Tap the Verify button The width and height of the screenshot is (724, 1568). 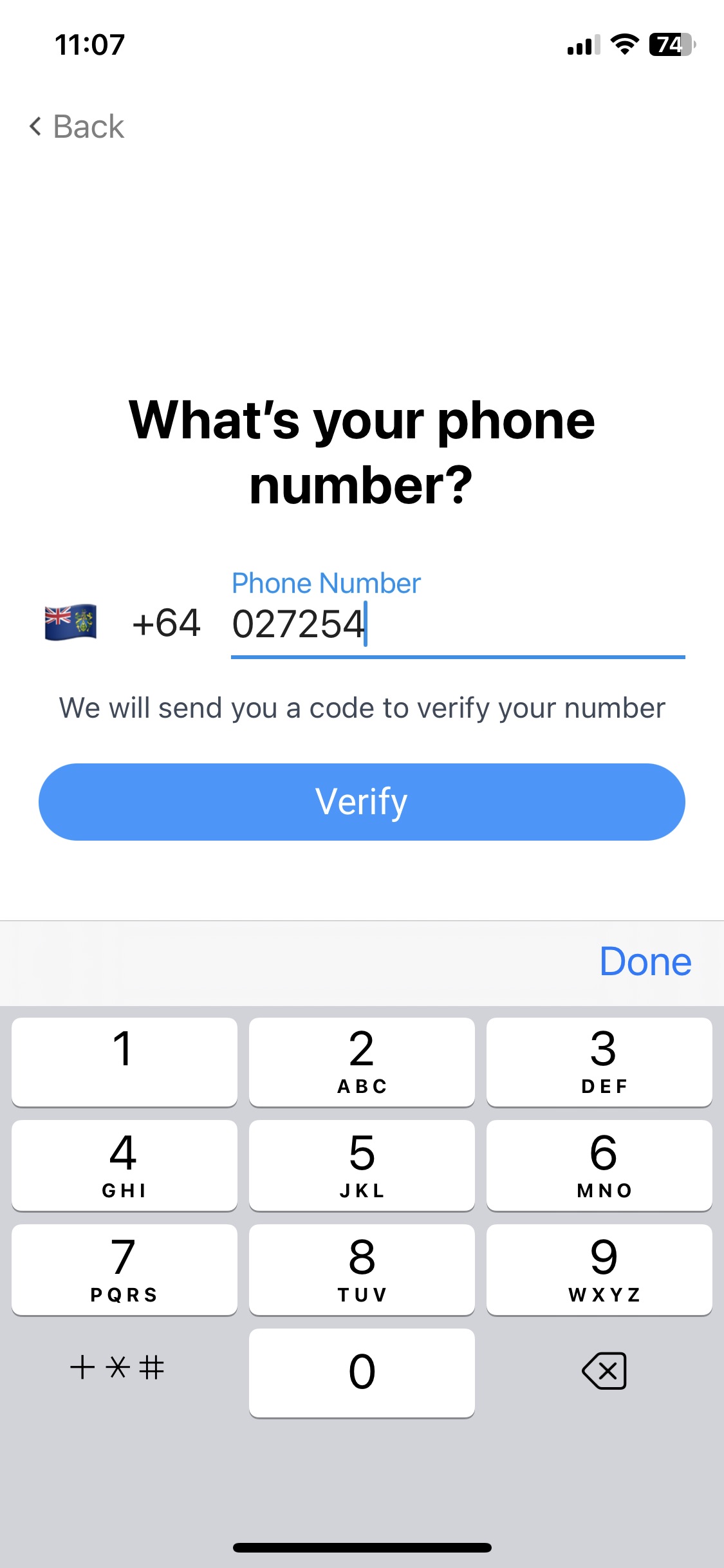[362, 802]
